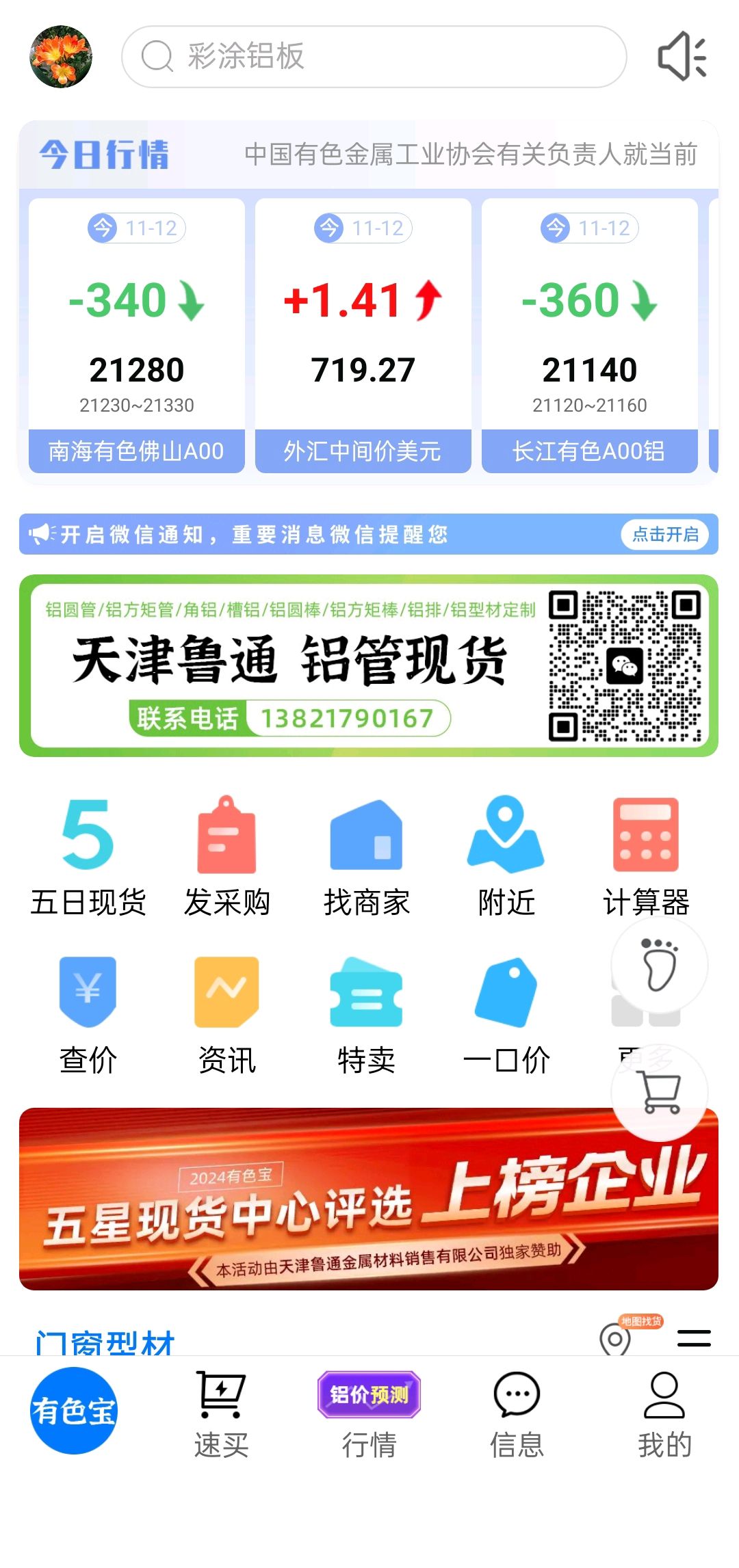739x1568 pixels.
Task: Open the floating shopping cart button
Action: (660, 1092)
